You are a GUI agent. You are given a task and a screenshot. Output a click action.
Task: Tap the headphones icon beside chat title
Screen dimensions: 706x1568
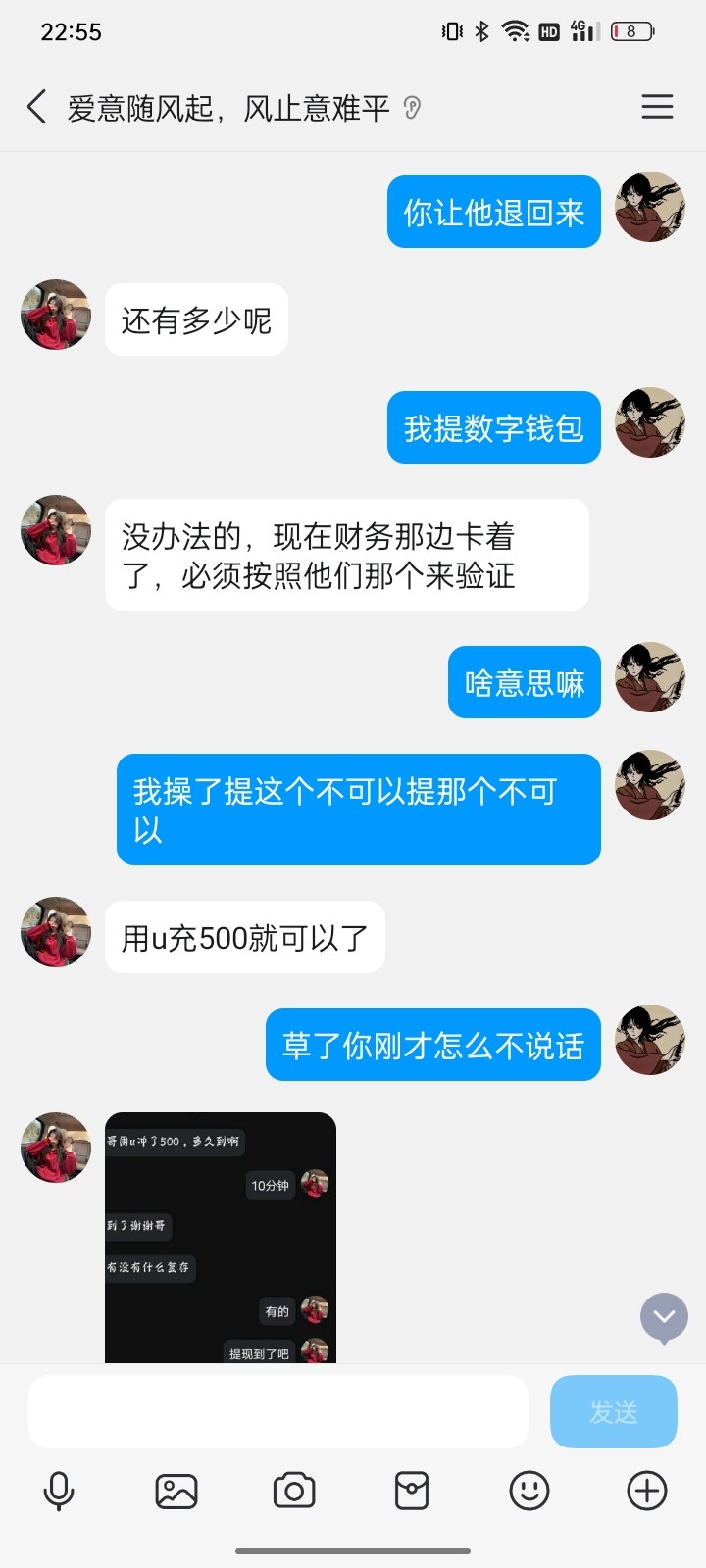point(413,108)
